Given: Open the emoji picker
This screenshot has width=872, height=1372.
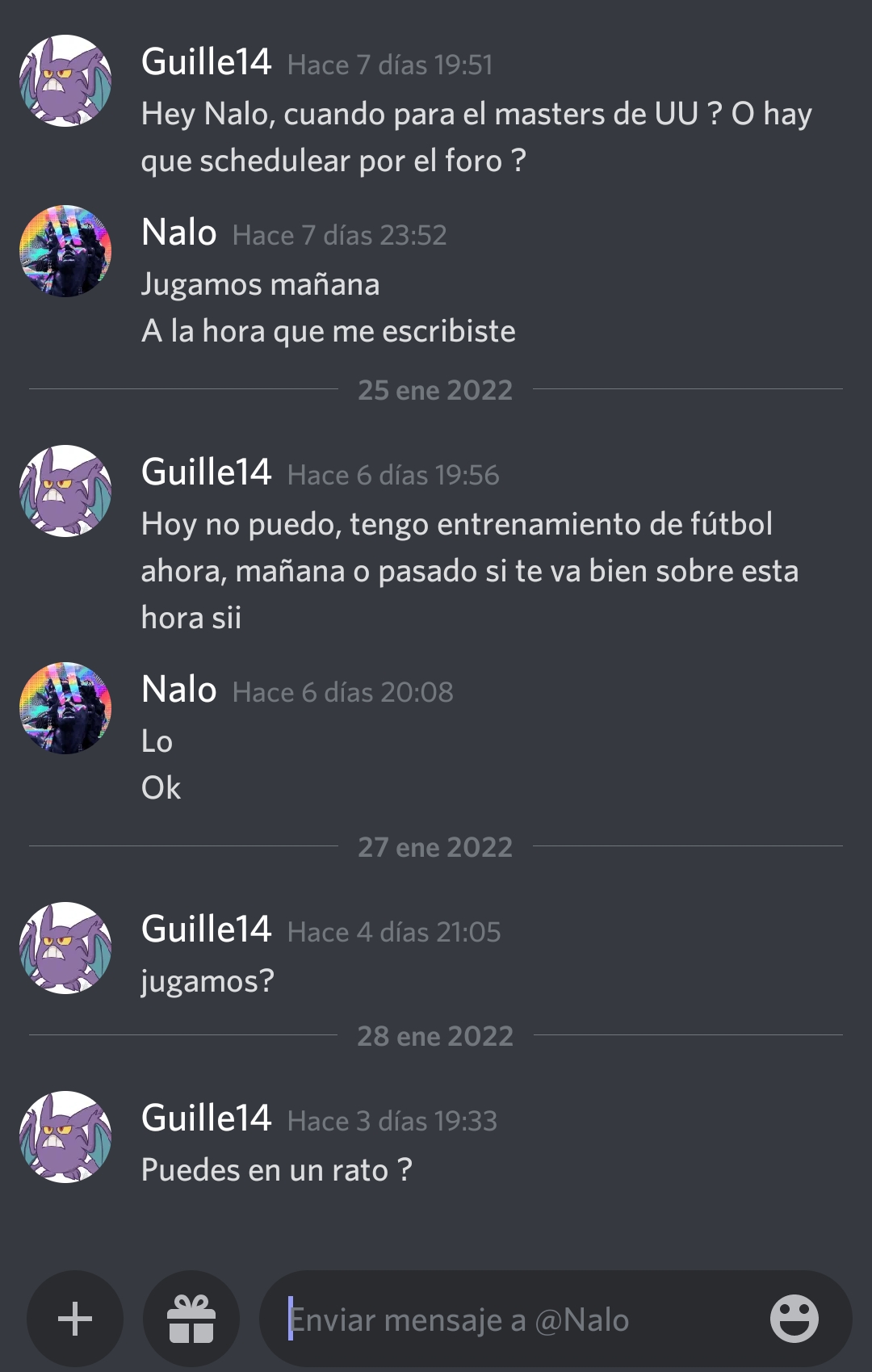Looking at the screenshot, I should coord(794,1319).
